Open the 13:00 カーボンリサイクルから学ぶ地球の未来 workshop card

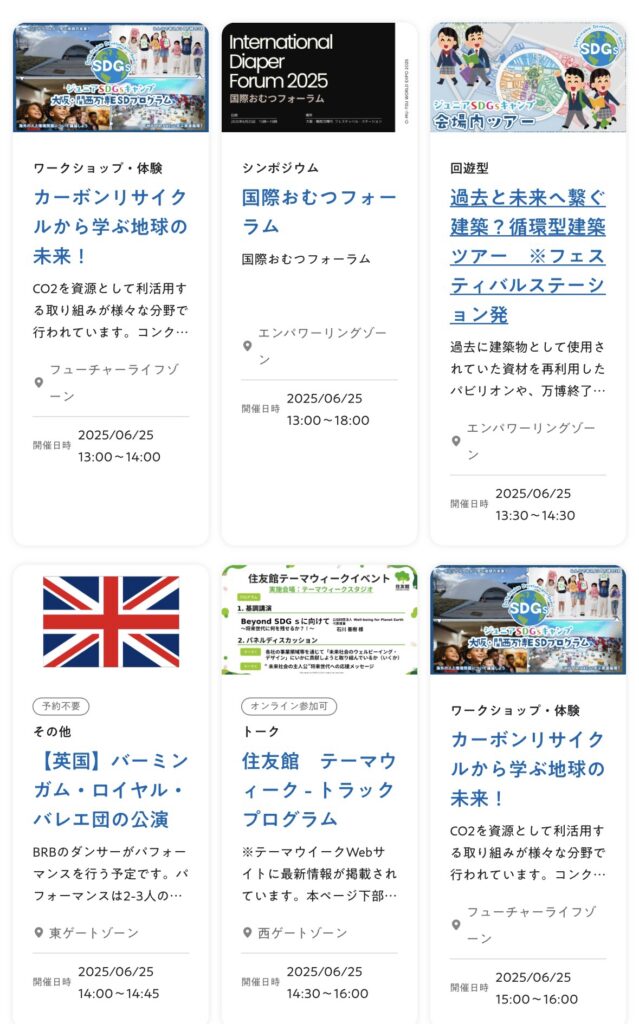(110, 226)
